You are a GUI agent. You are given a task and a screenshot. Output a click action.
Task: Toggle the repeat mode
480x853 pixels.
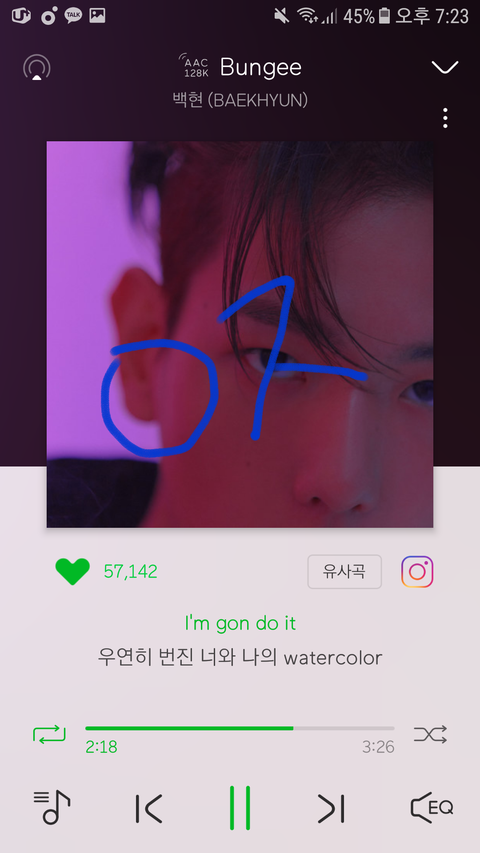pyautogui.click(x=49, y=734)
